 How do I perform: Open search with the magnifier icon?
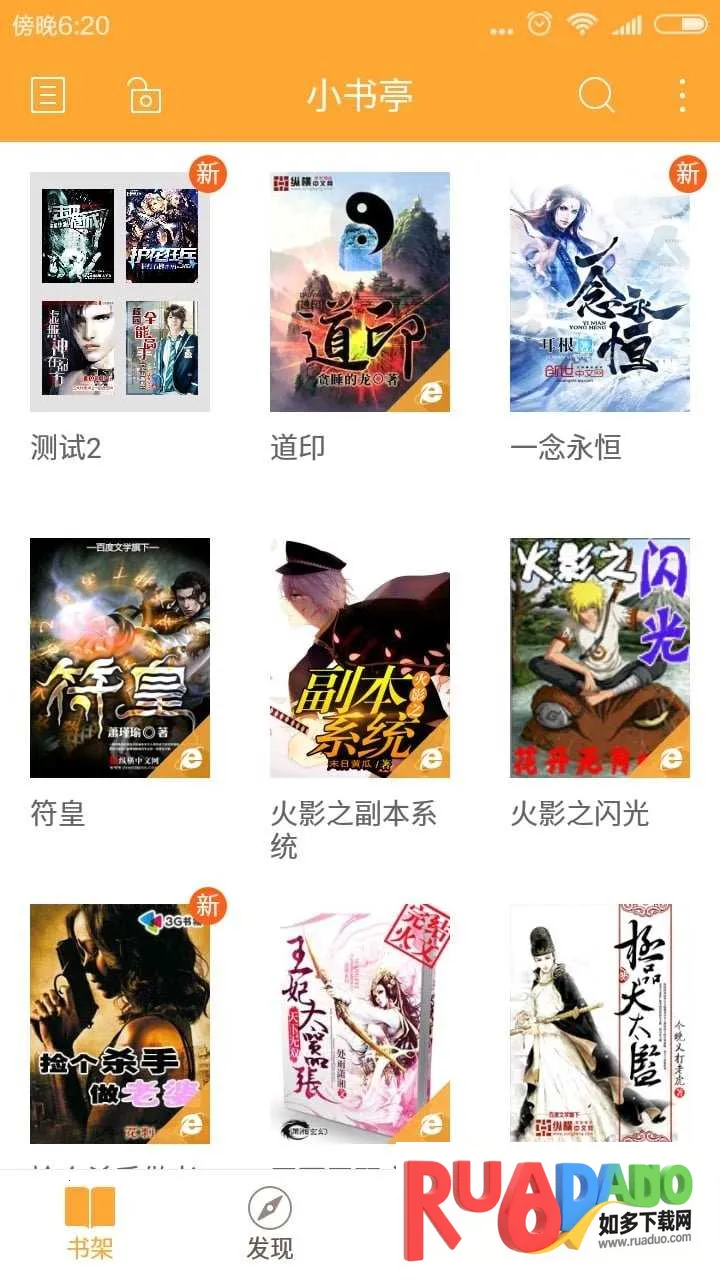(x=596, y=96)
